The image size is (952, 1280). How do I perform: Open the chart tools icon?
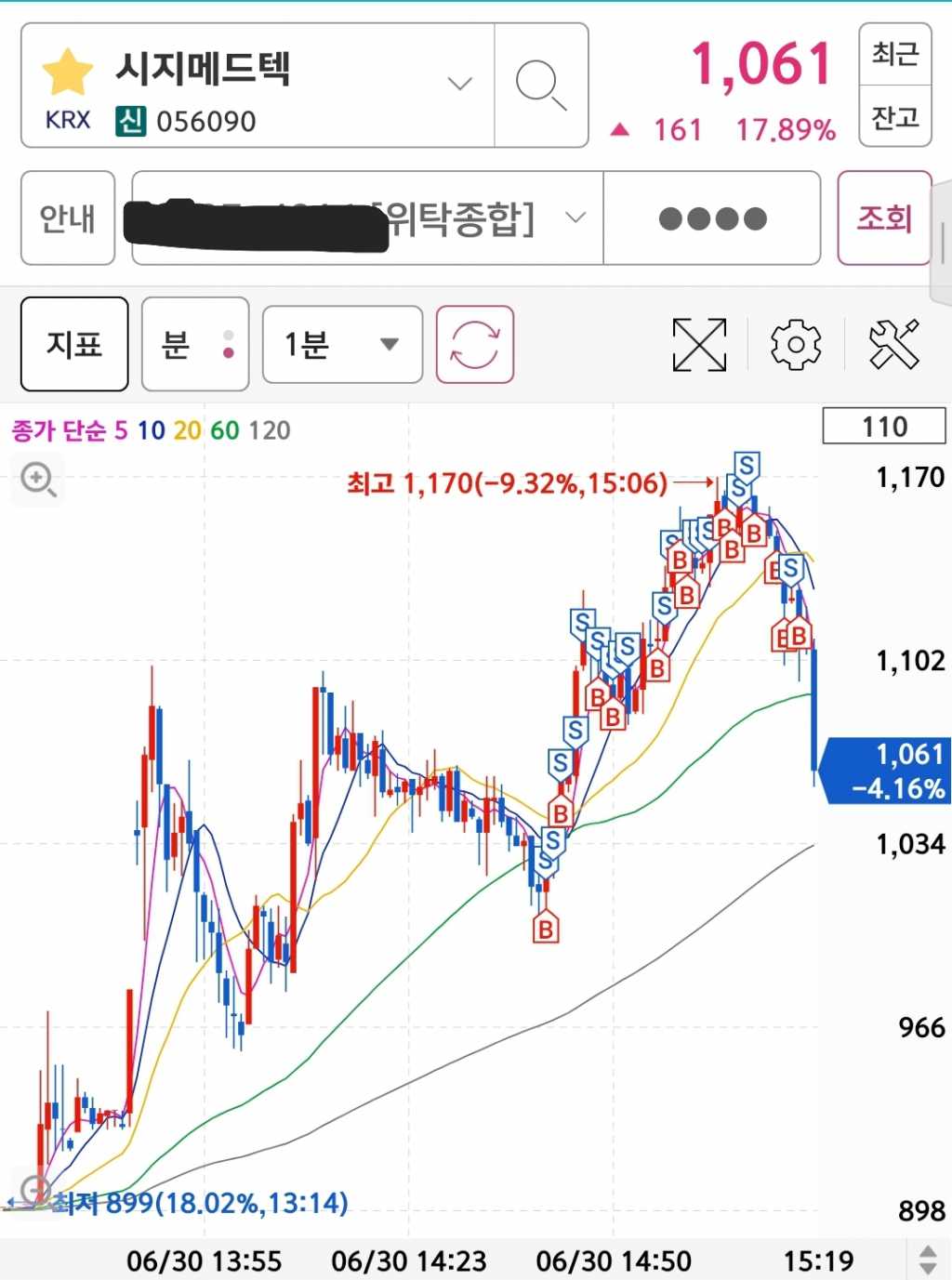coord(893,345)
